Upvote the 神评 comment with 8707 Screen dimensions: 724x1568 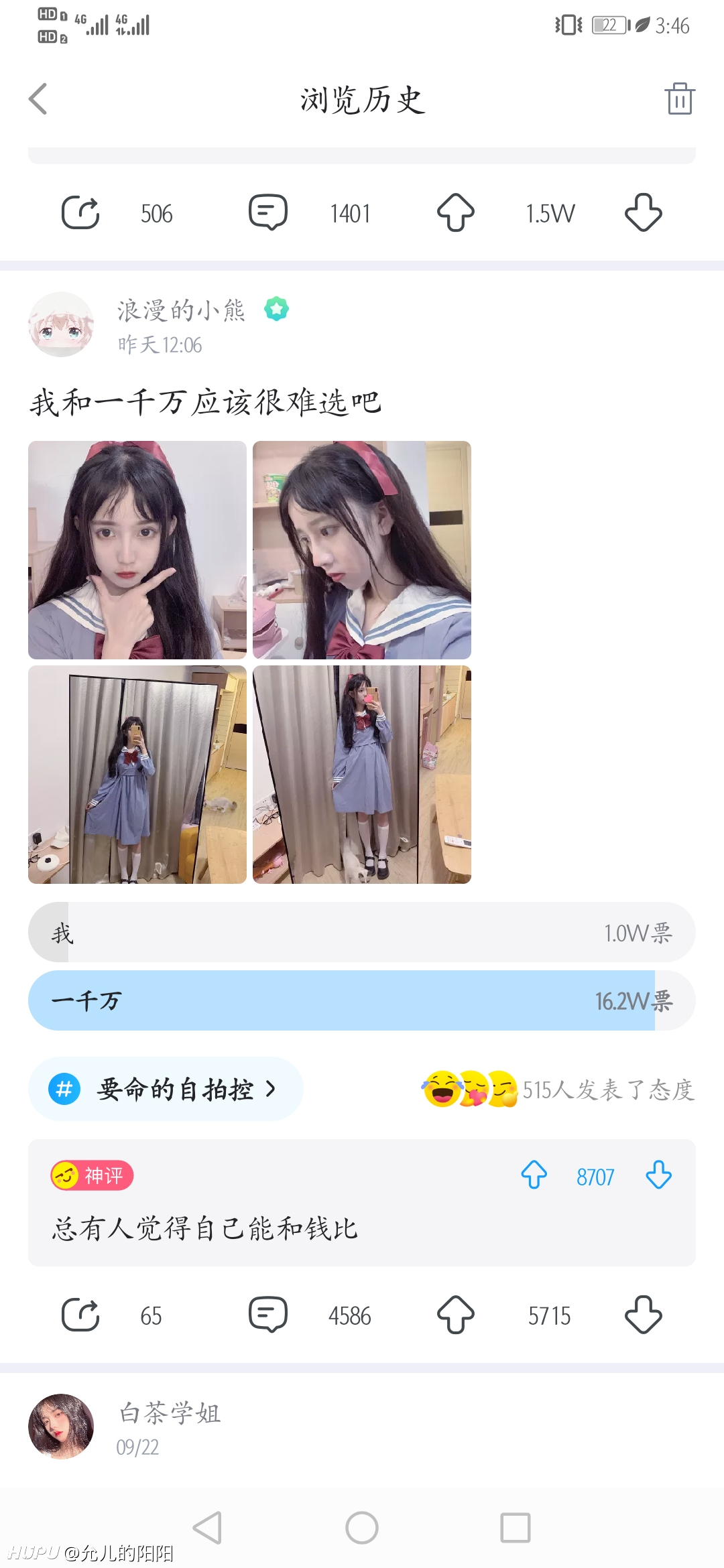tap(534, 1175)
